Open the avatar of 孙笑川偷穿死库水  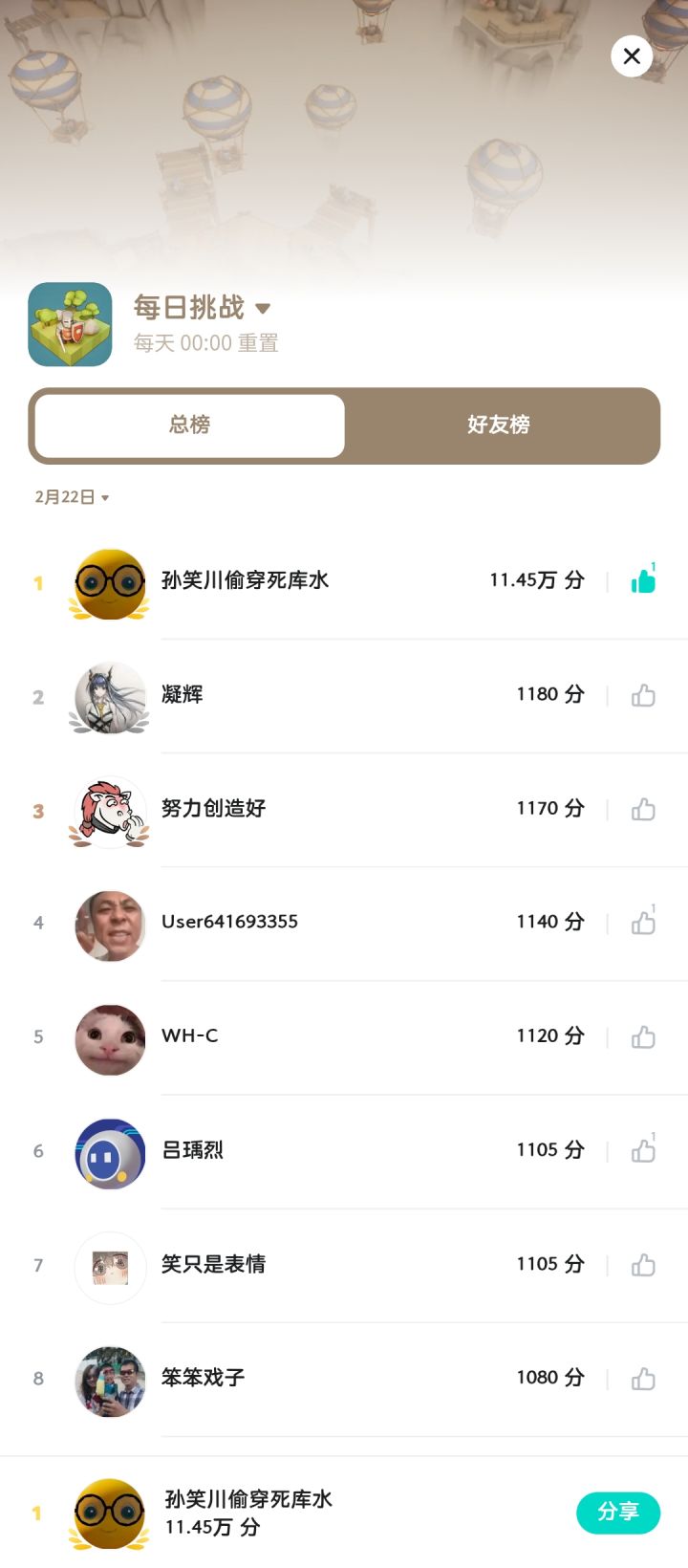point(109,583)
